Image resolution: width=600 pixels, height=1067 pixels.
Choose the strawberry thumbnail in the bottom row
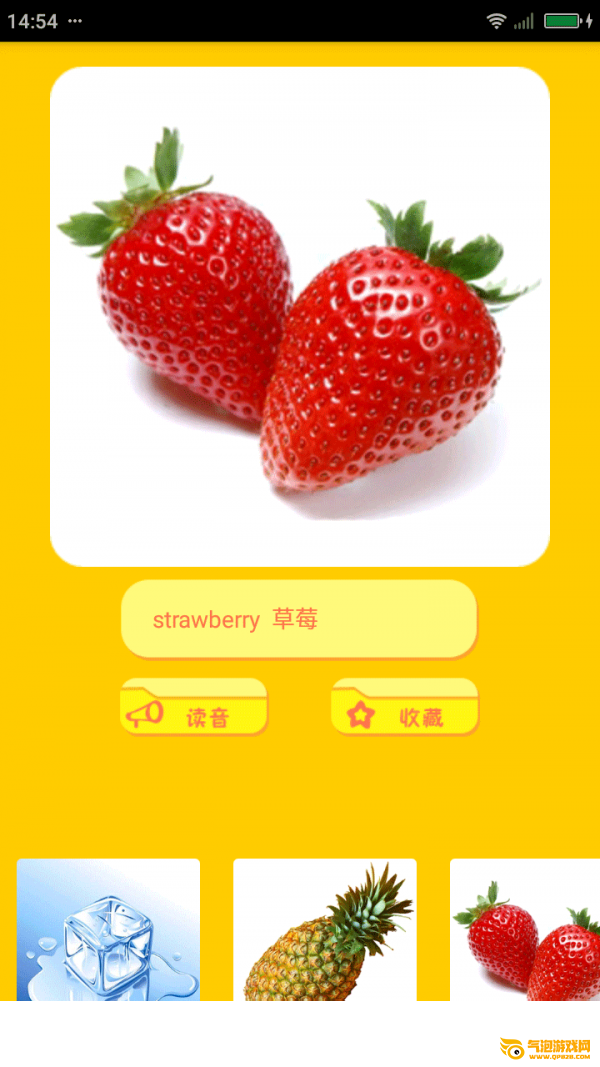[x=525, y=930]
